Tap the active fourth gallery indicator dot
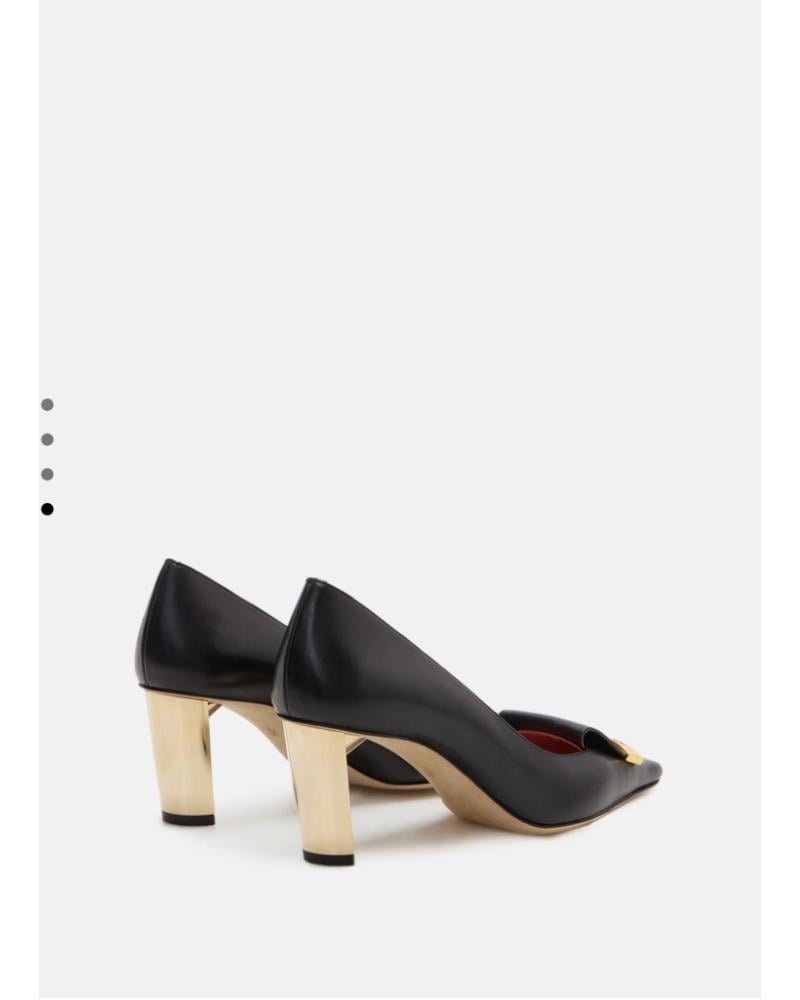The height and width of the screenshot is (1000, 800). (47, 509)
